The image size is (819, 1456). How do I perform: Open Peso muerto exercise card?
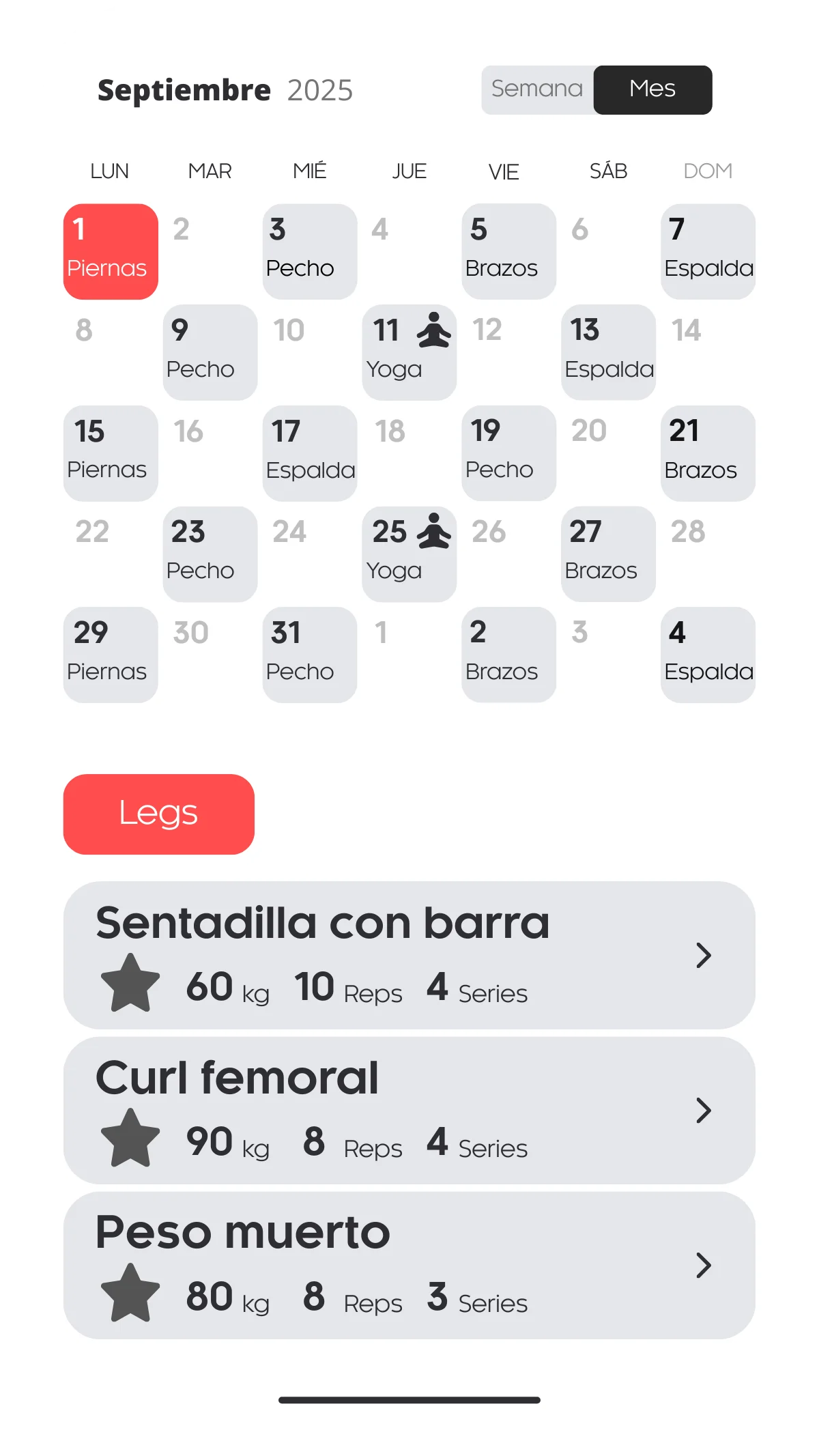[x=409, y=1265]
